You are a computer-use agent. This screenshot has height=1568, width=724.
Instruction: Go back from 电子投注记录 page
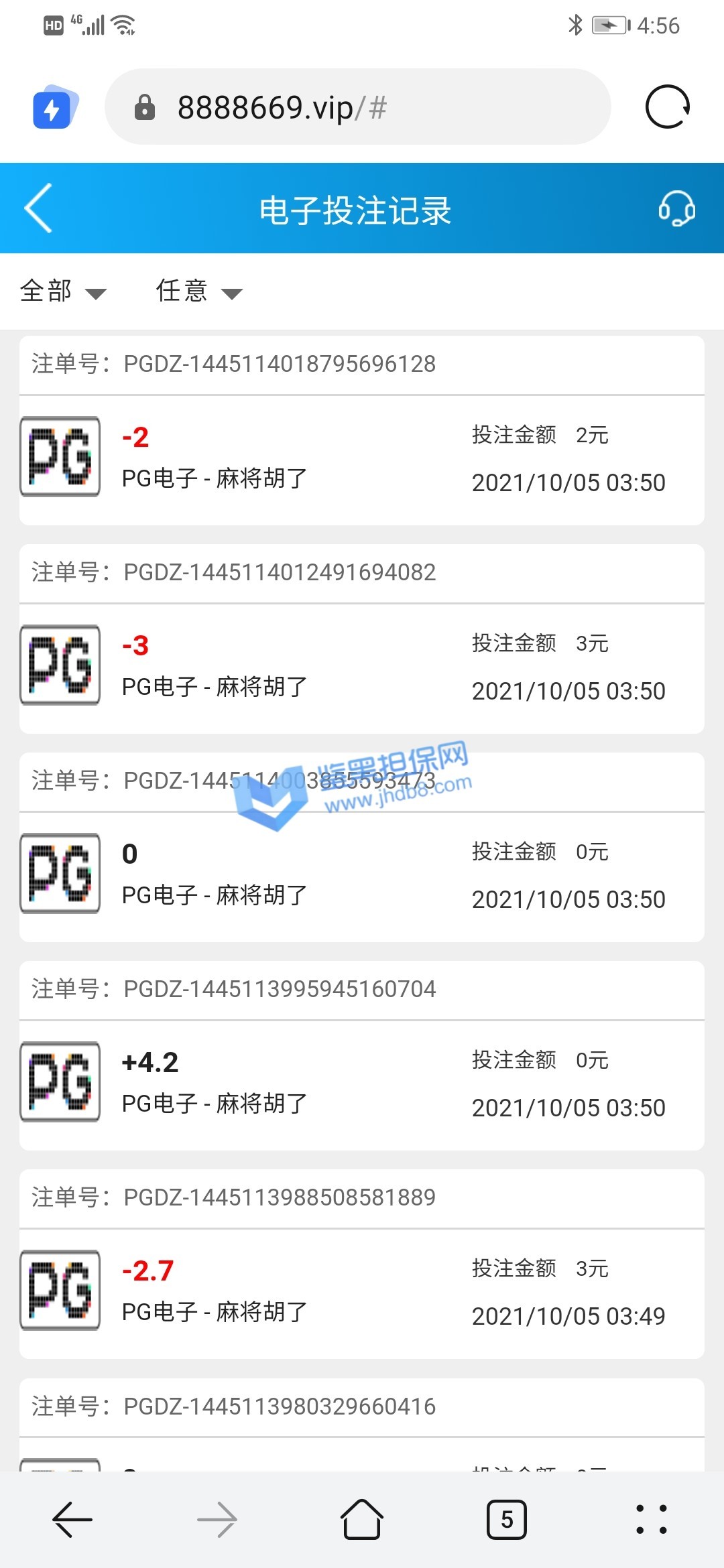39,208
